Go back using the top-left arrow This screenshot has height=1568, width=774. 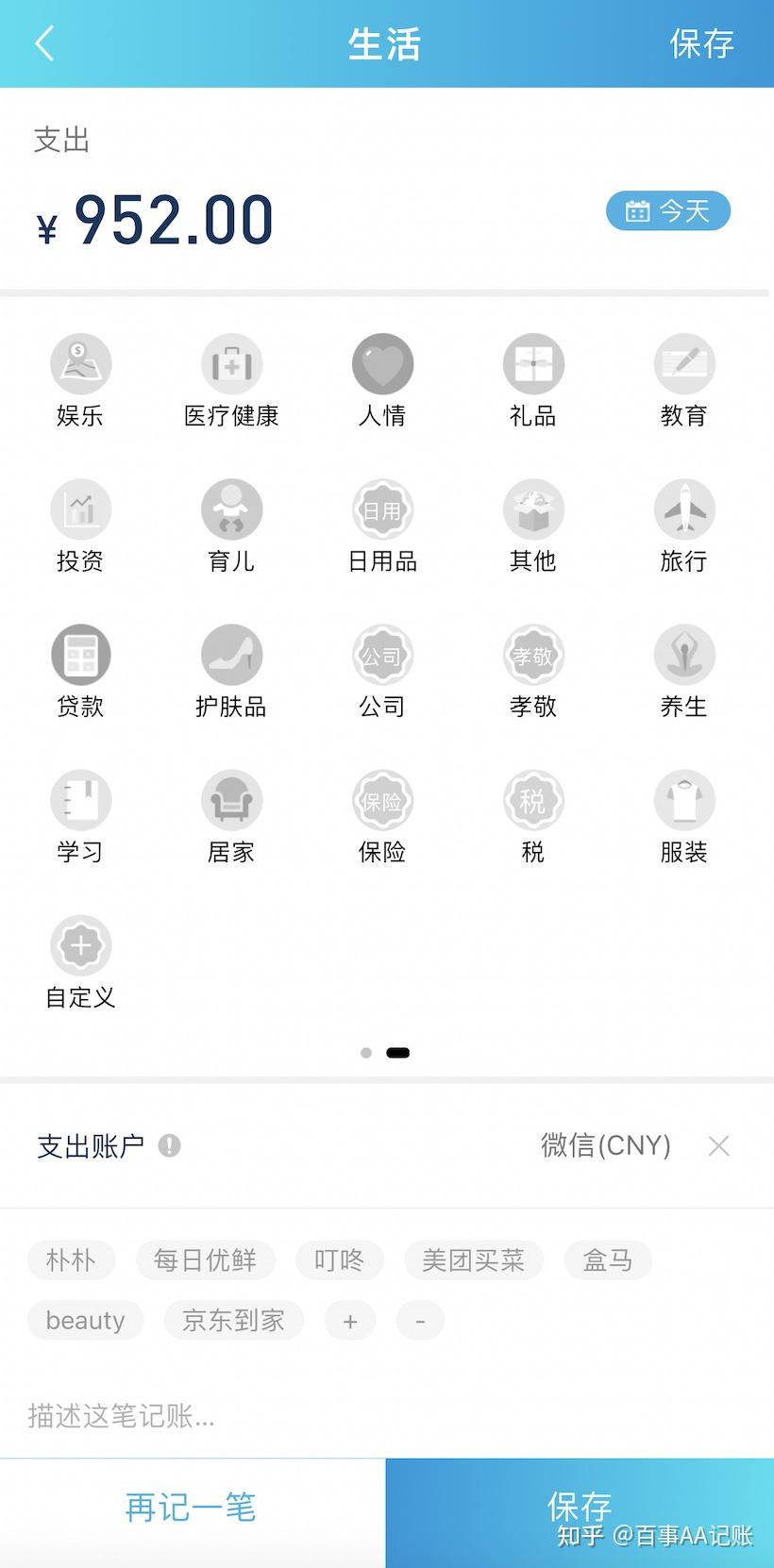[44, 44]
